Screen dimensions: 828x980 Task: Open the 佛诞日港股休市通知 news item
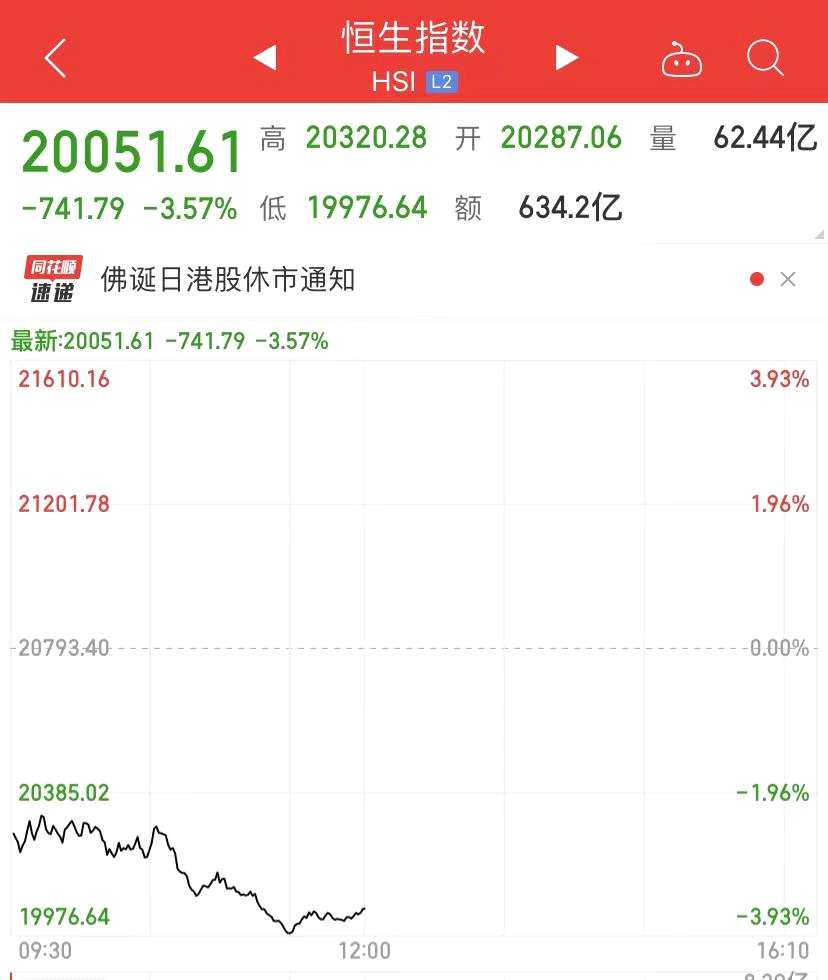(x=228, y=279)
